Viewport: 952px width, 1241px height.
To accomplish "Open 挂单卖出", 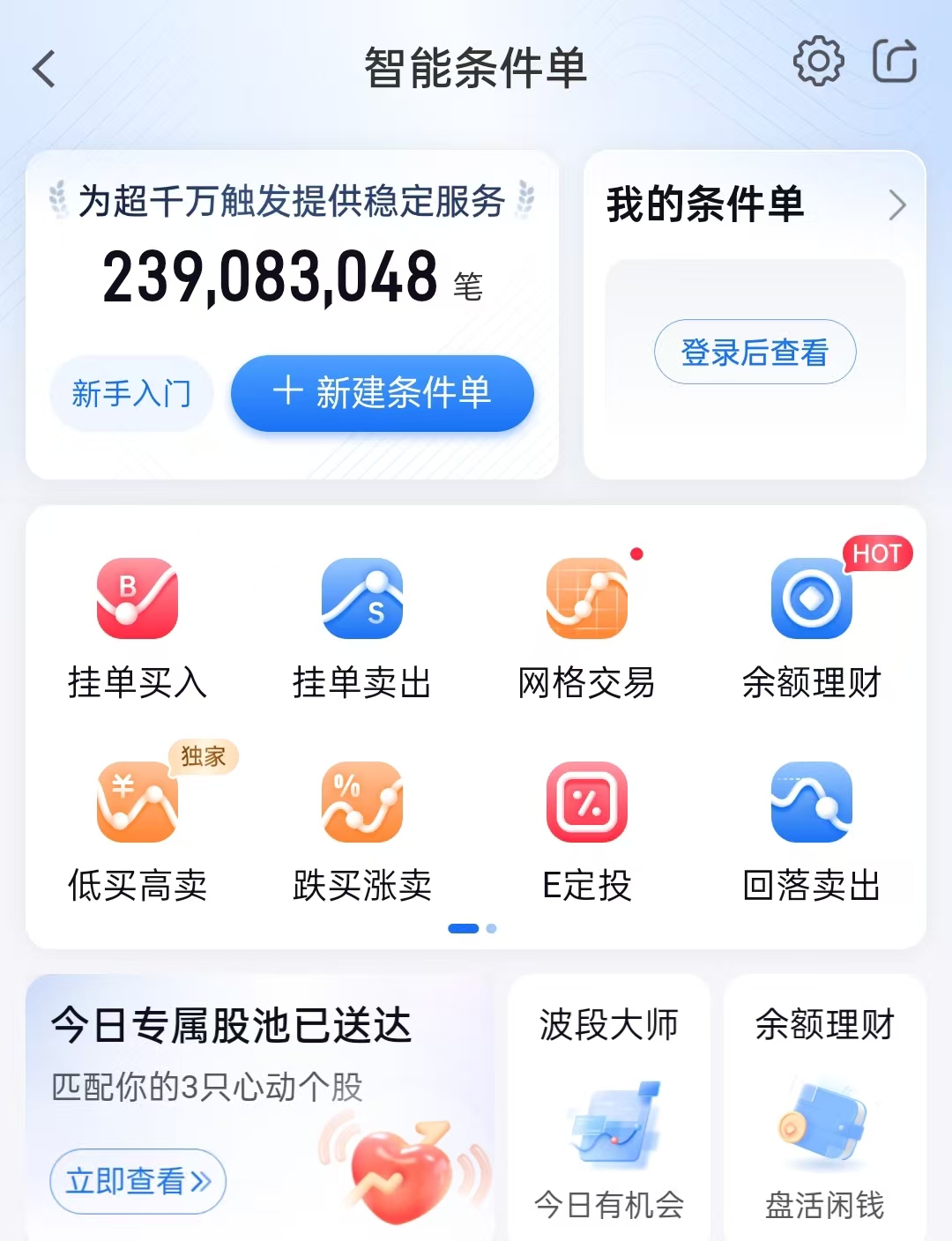I will (362, 628).
